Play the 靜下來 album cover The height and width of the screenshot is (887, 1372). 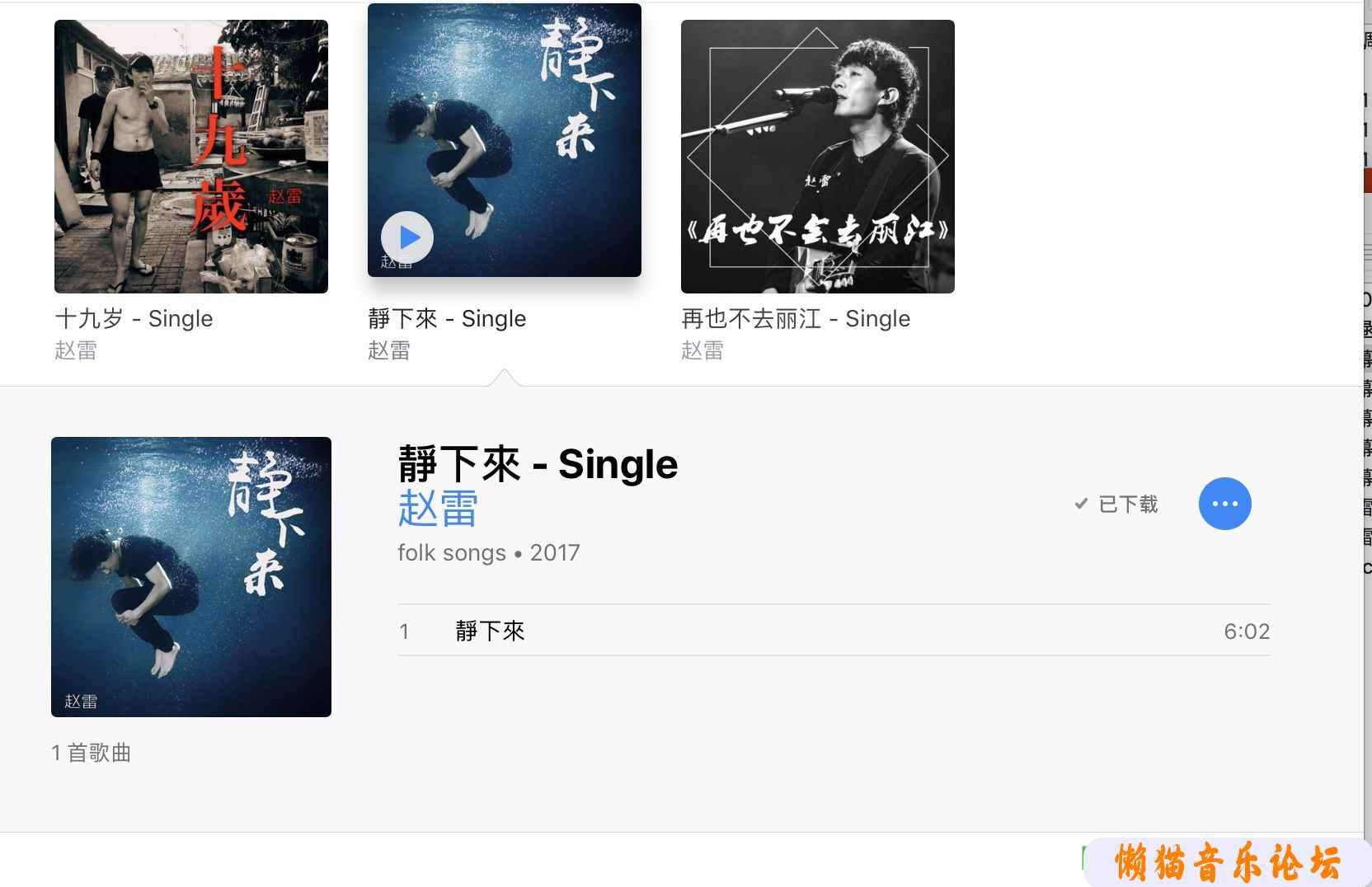[x=407, y=237]
